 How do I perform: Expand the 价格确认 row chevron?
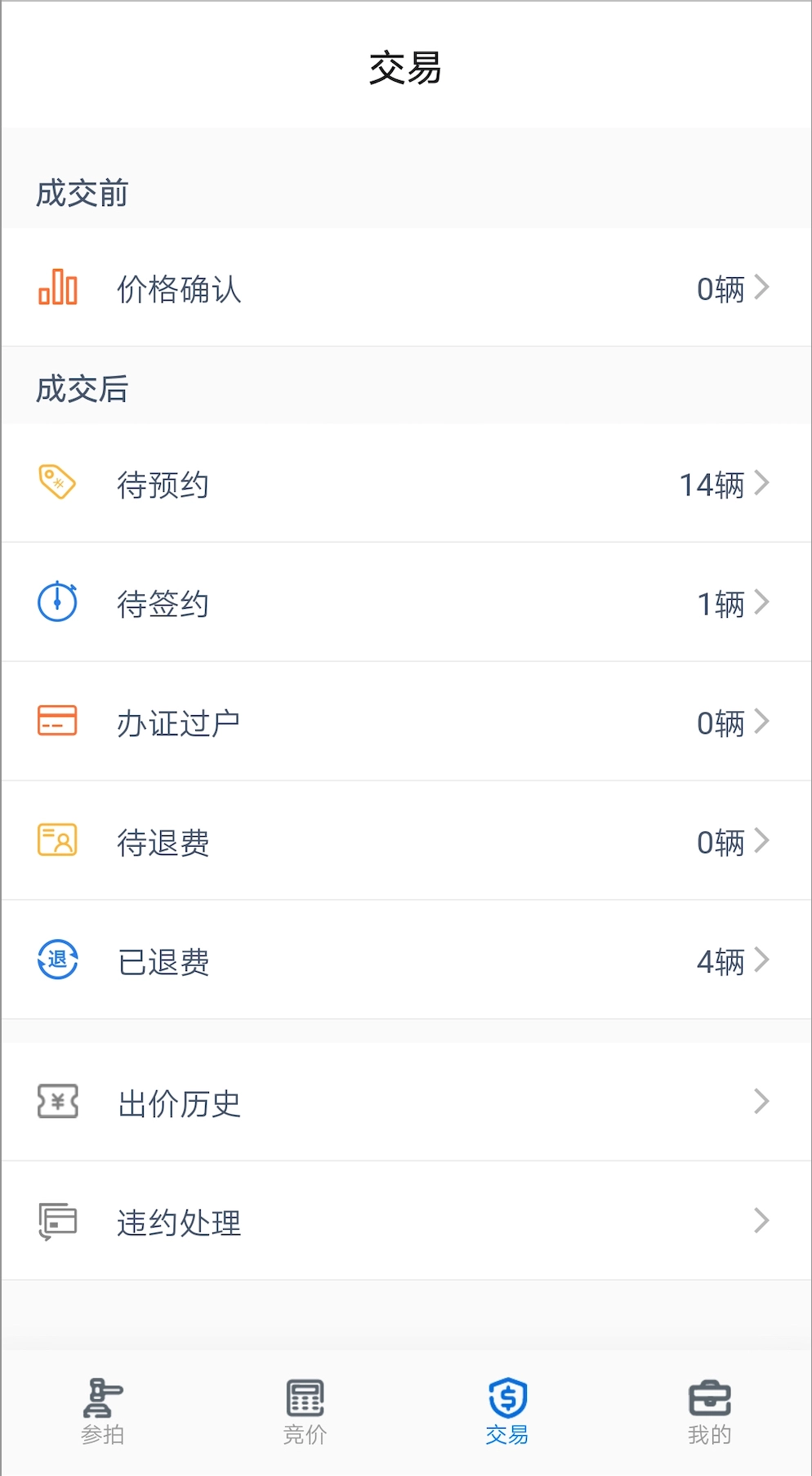click(763, 288)
